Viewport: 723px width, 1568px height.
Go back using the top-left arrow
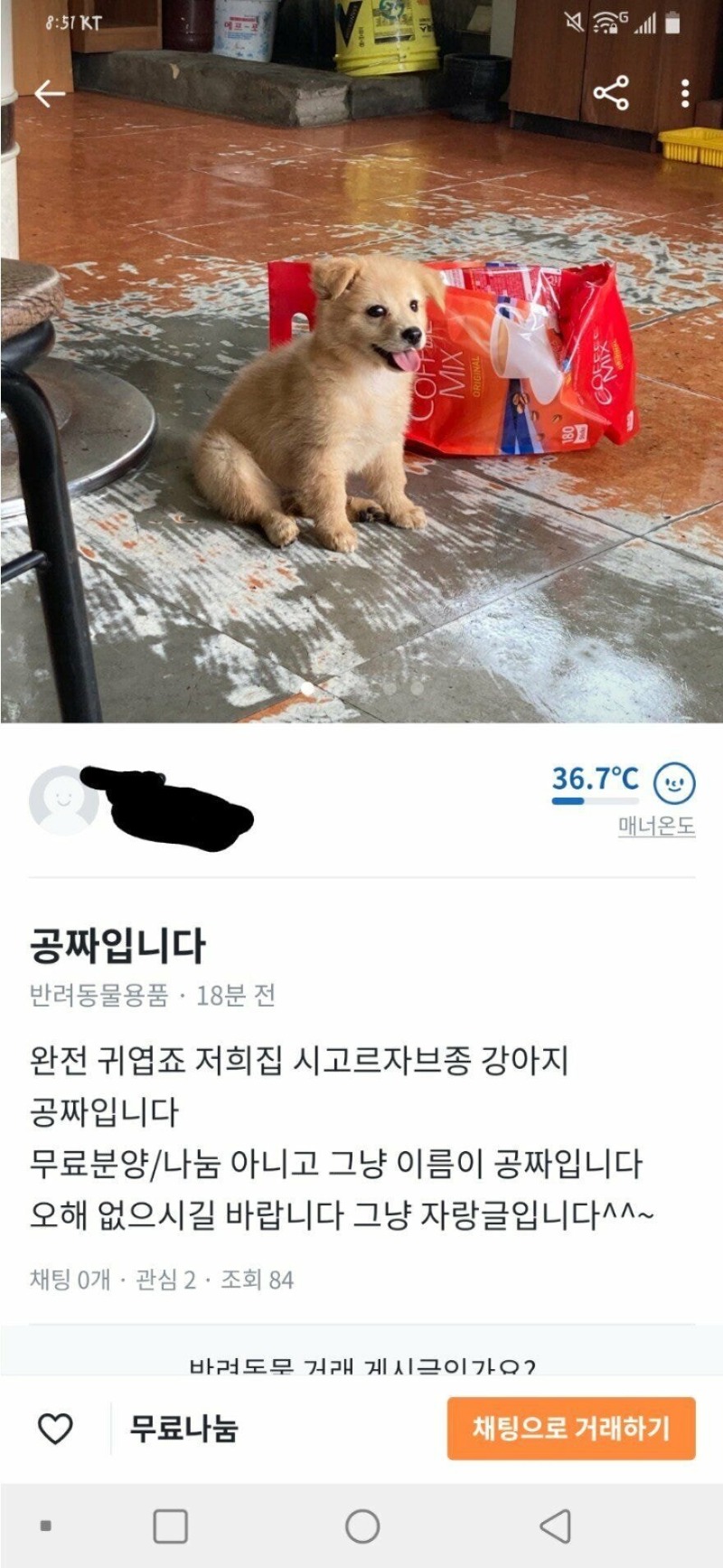tap(50, 93)
